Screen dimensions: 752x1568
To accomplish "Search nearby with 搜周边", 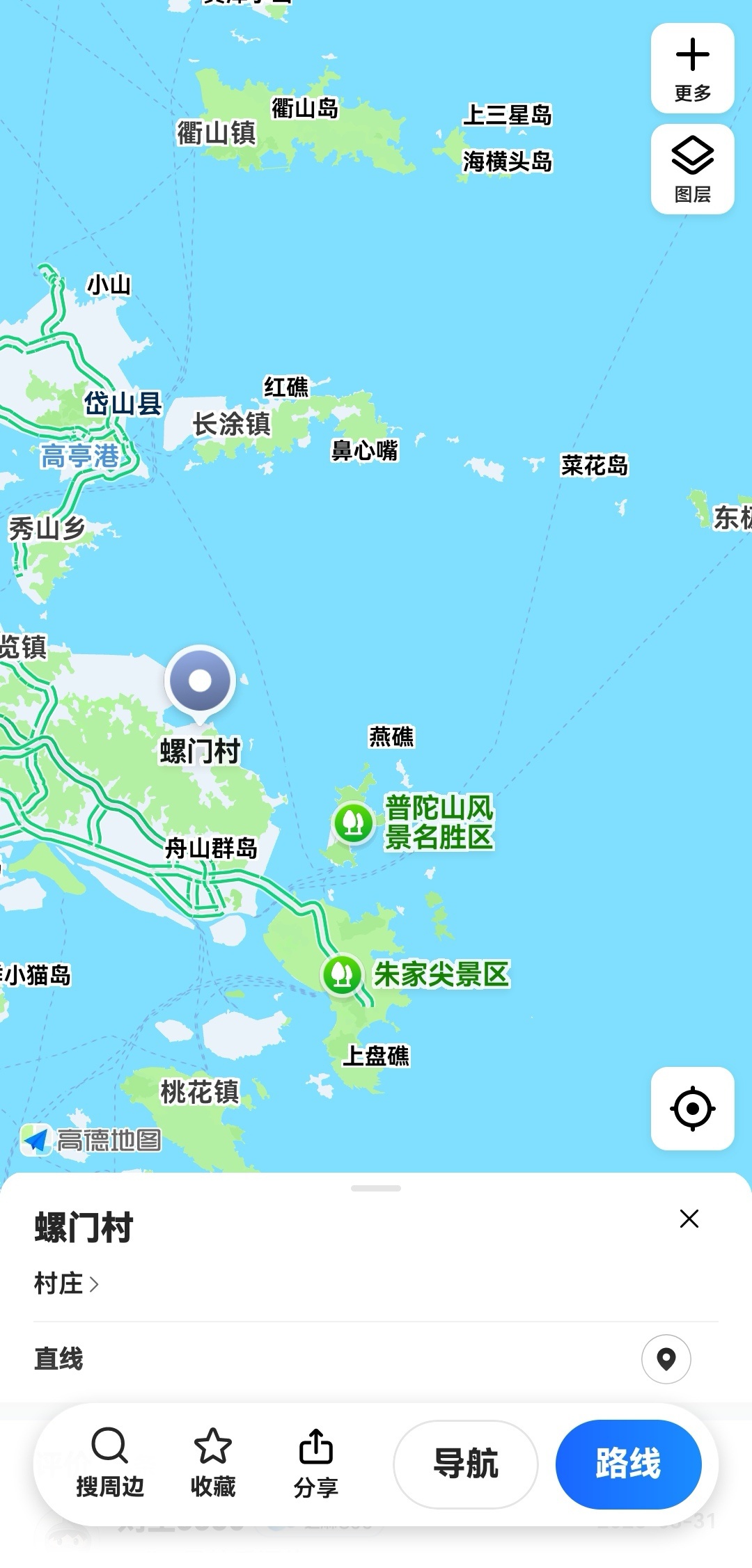I will [x=110, y=1463].
